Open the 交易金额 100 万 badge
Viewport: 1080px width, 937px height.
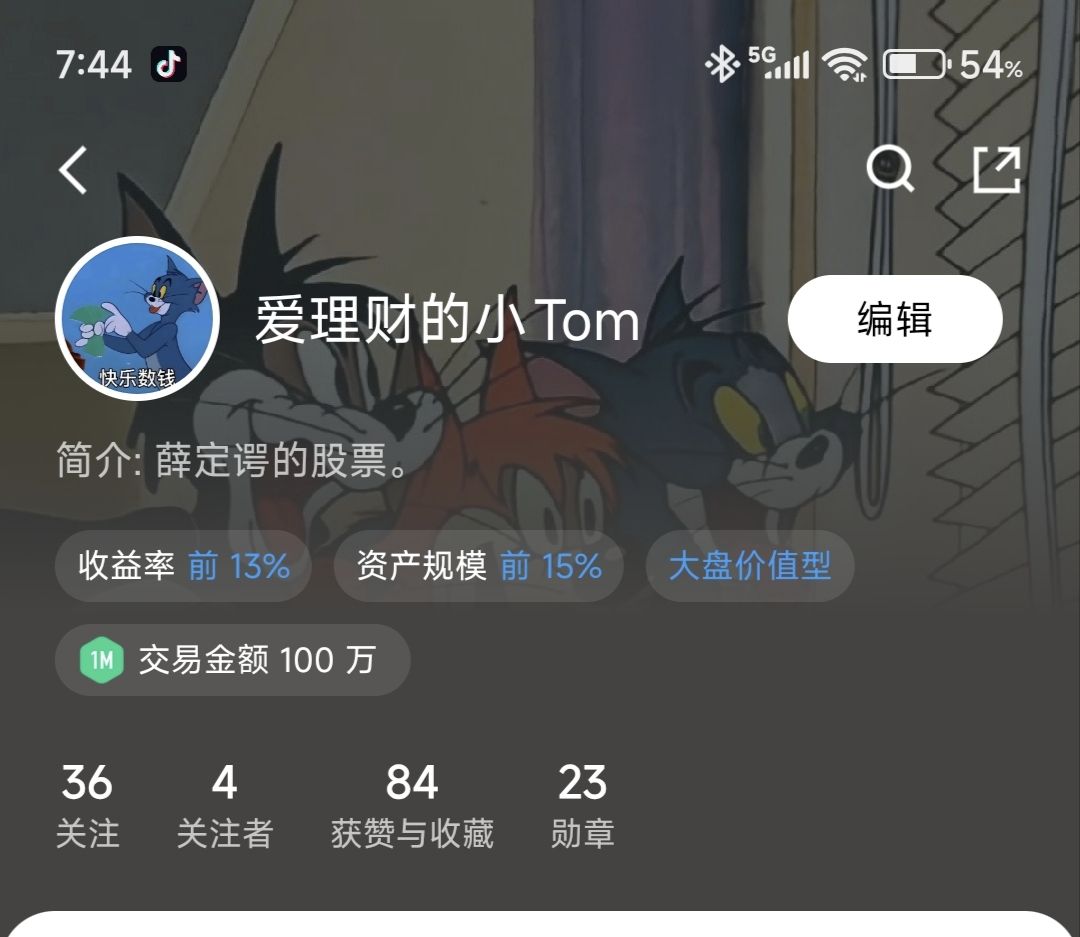(x=232, y=660)
